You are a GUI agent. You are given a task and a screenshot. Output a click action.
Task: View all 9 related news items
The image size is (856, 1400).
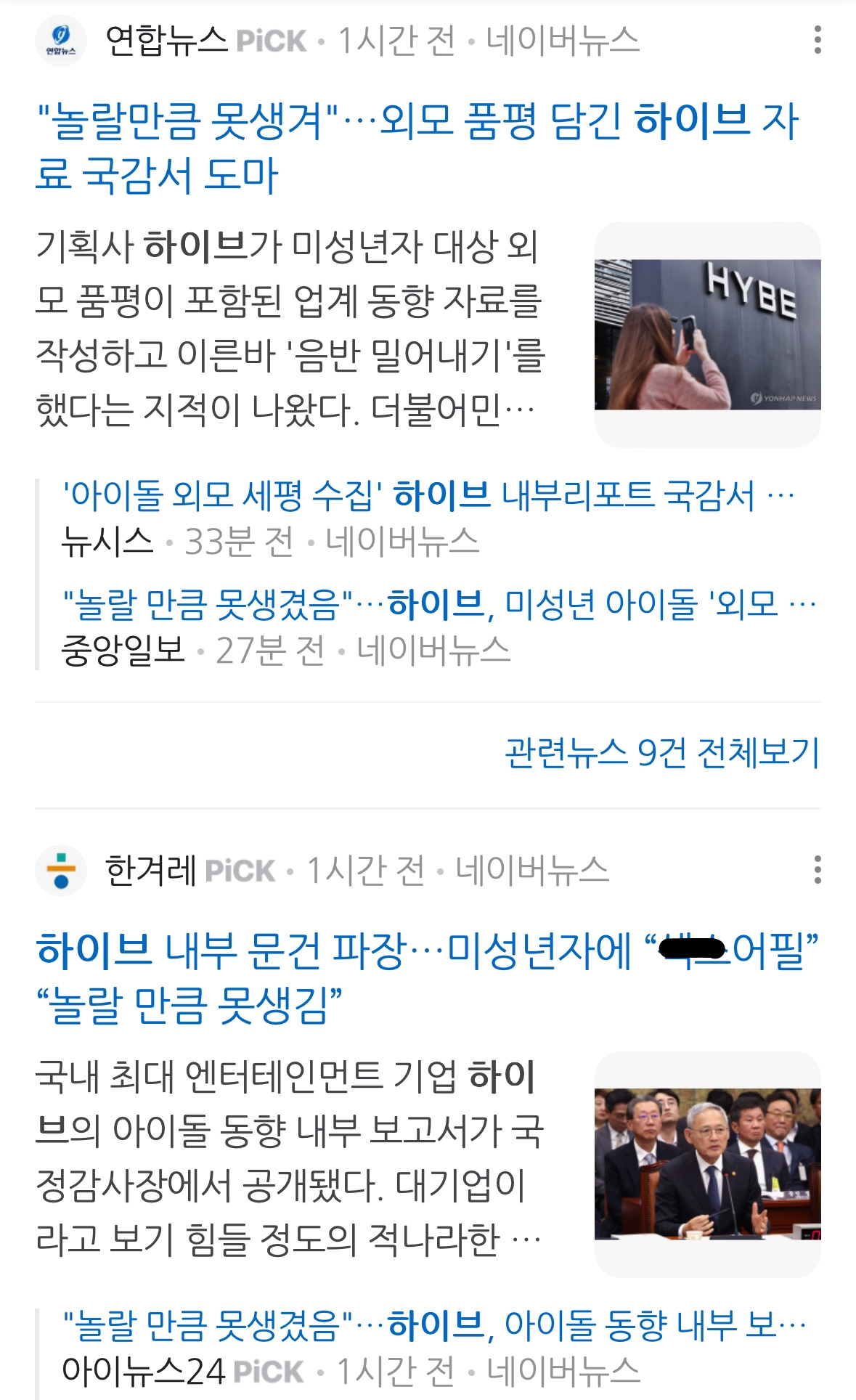point(662,752)
